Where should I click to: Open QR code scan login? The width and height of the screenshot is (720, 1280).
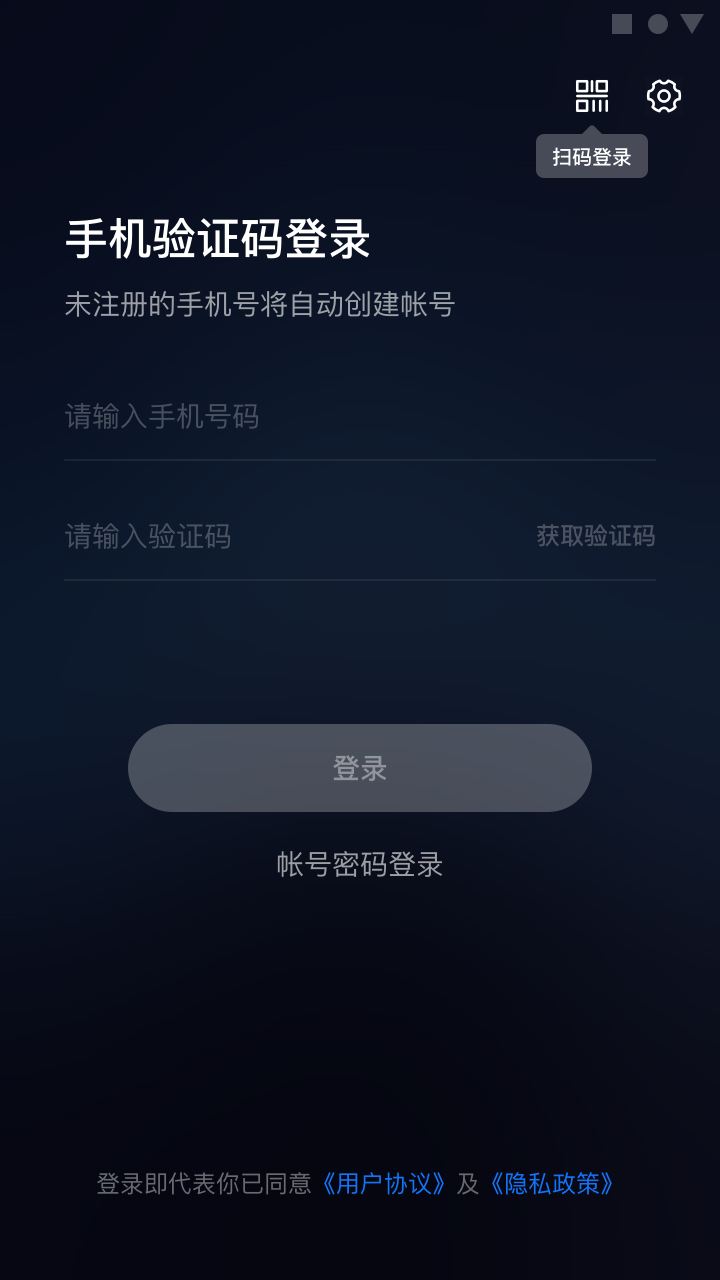592,96
